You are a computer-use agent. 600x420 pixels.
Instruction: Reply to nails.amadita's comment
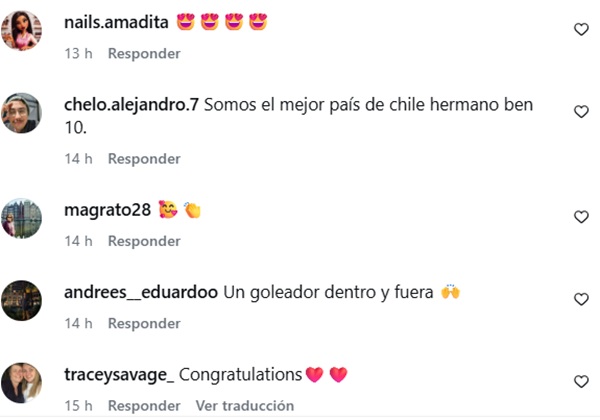click(144, 54)
